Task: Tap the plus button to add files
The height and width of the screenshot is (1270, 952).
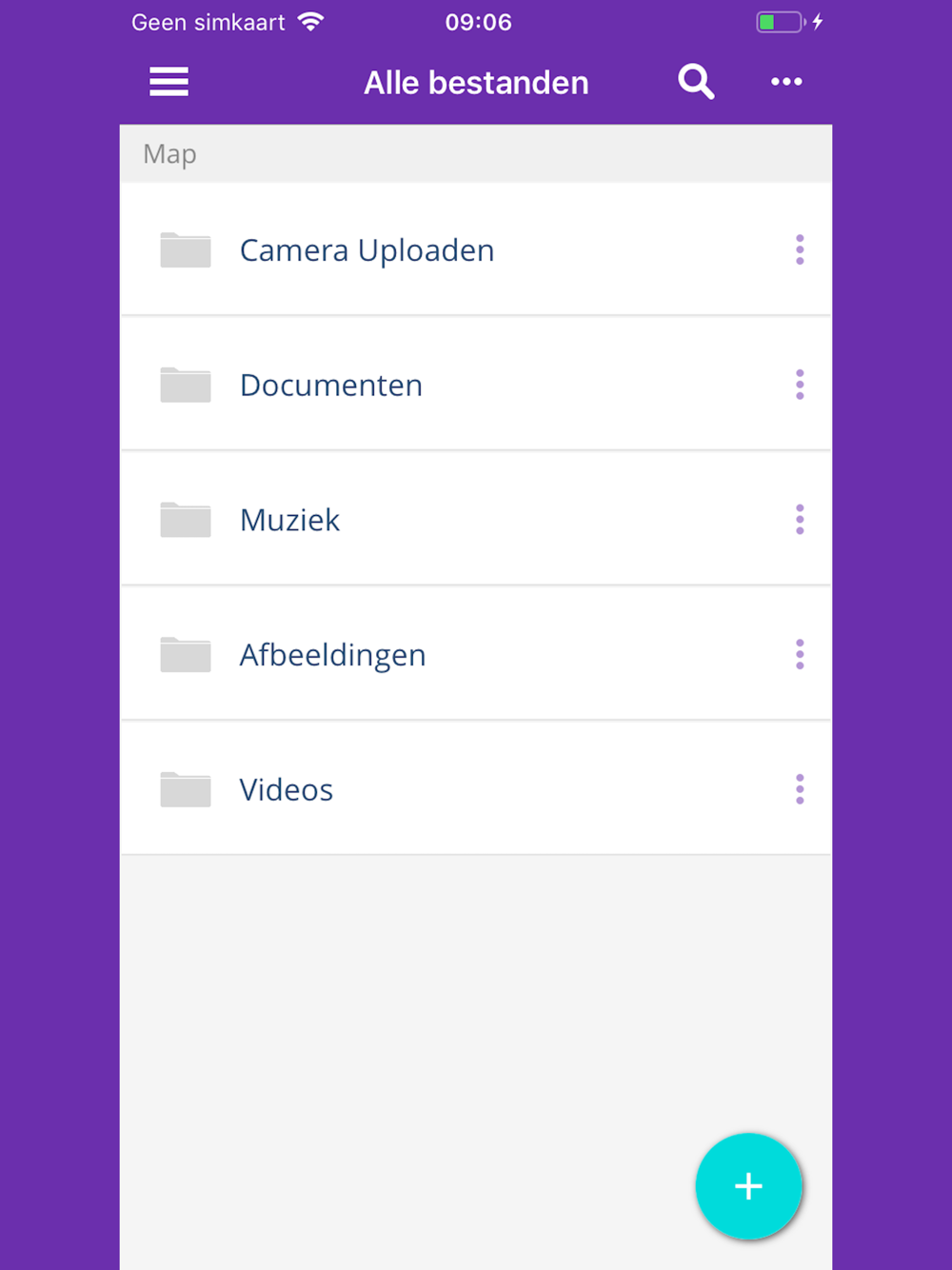Action: tap(749, 1186)
